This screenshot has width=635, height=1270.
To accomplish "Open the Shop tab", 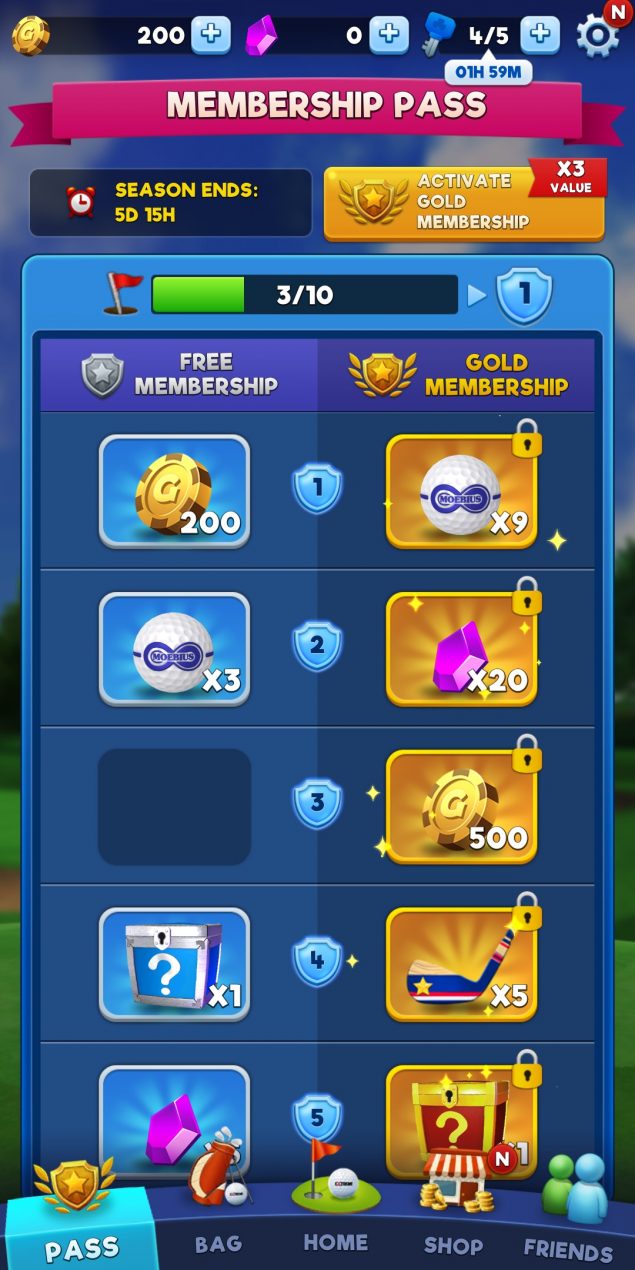I will pos(453,1210).
